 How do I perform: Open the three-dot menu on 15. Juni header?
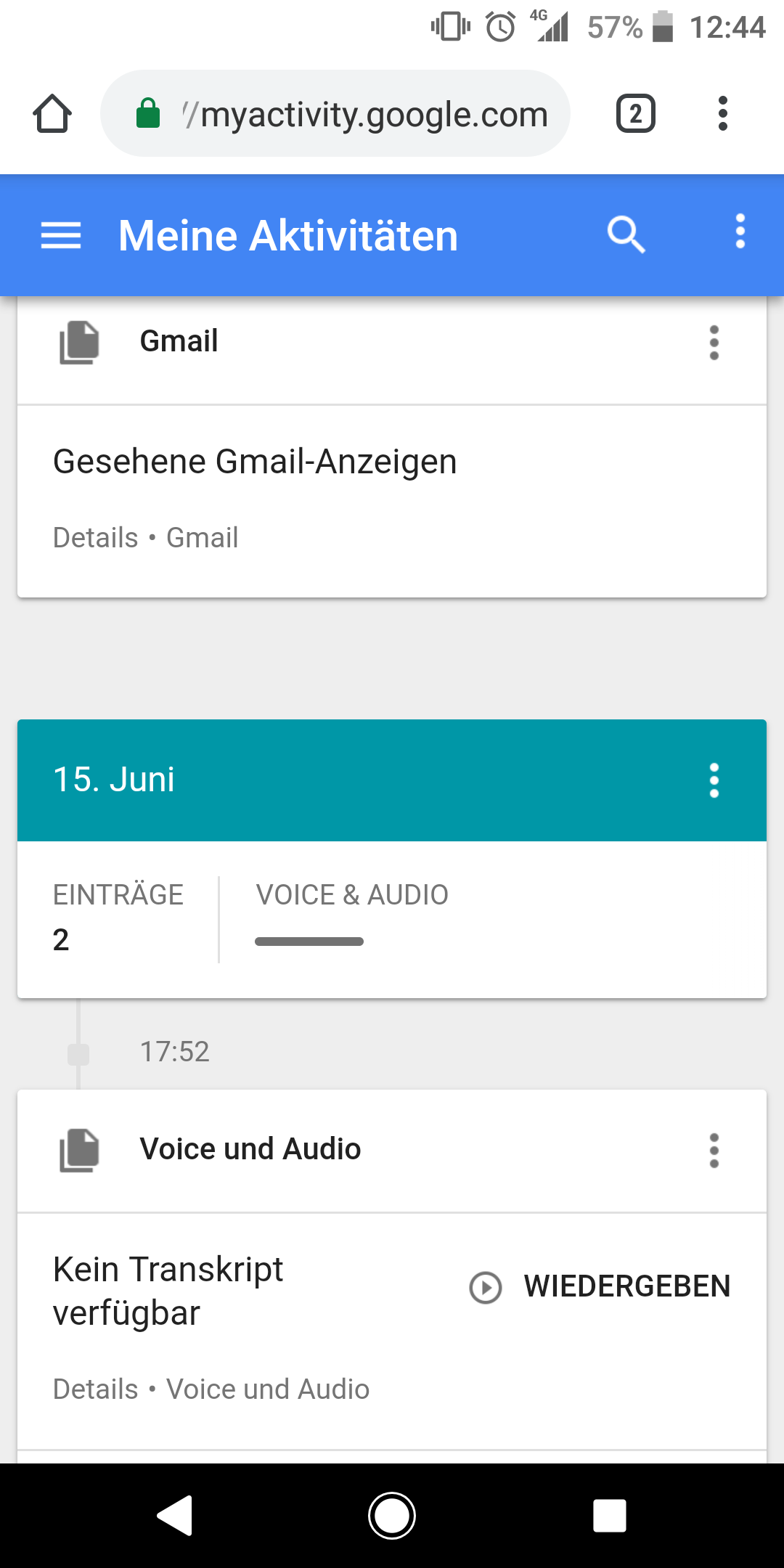(714, 780)
